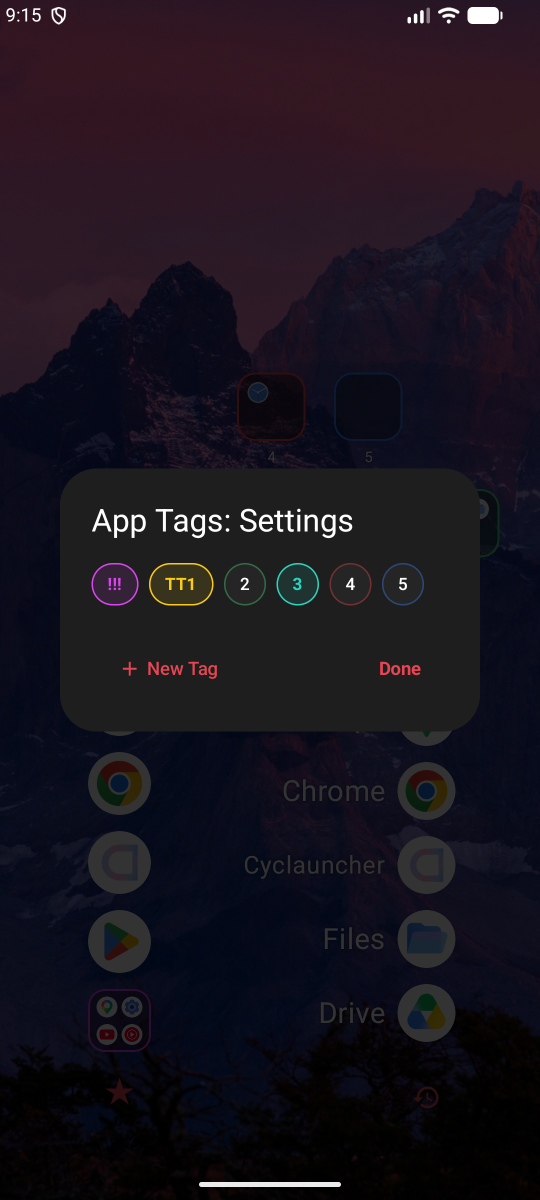Create a New Tag
This screenshot has width=540, height=1200.
pyautogui.click(x=170, y=669)
